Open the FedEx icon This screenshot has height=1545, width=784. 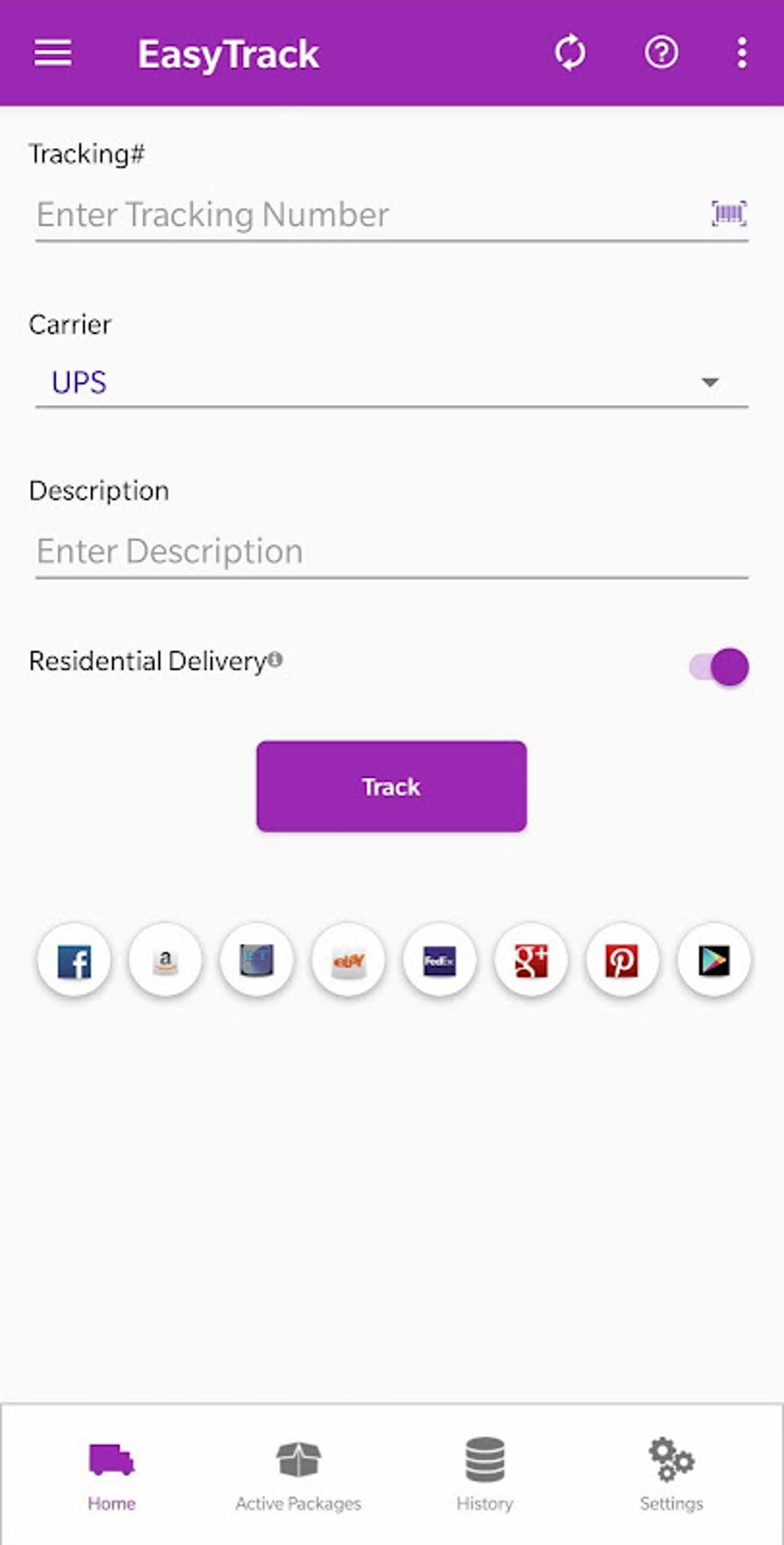pyautogui.click(x=439, y=960)
